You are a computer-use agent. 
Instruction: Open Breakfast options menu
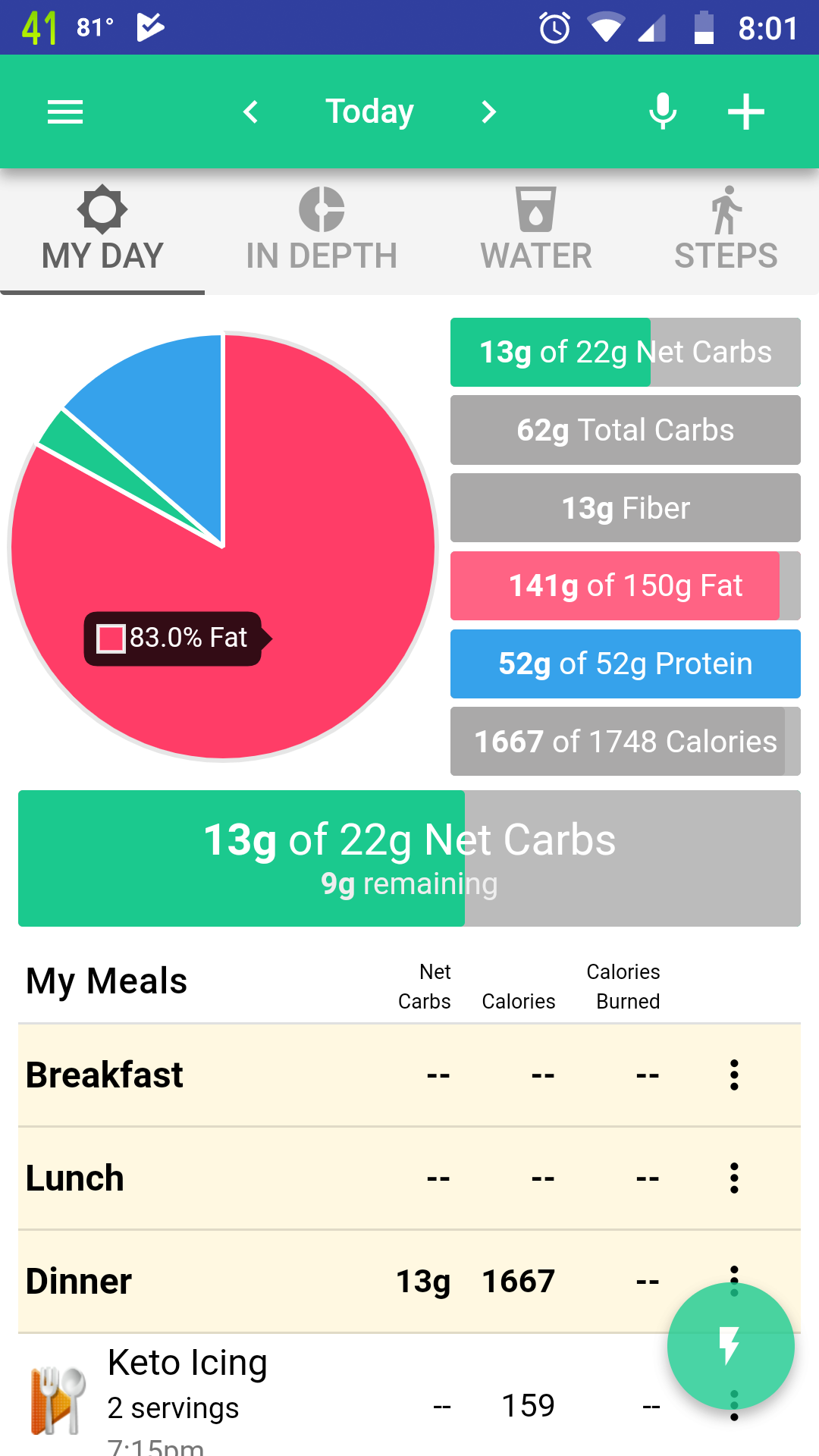[734, 1075]
